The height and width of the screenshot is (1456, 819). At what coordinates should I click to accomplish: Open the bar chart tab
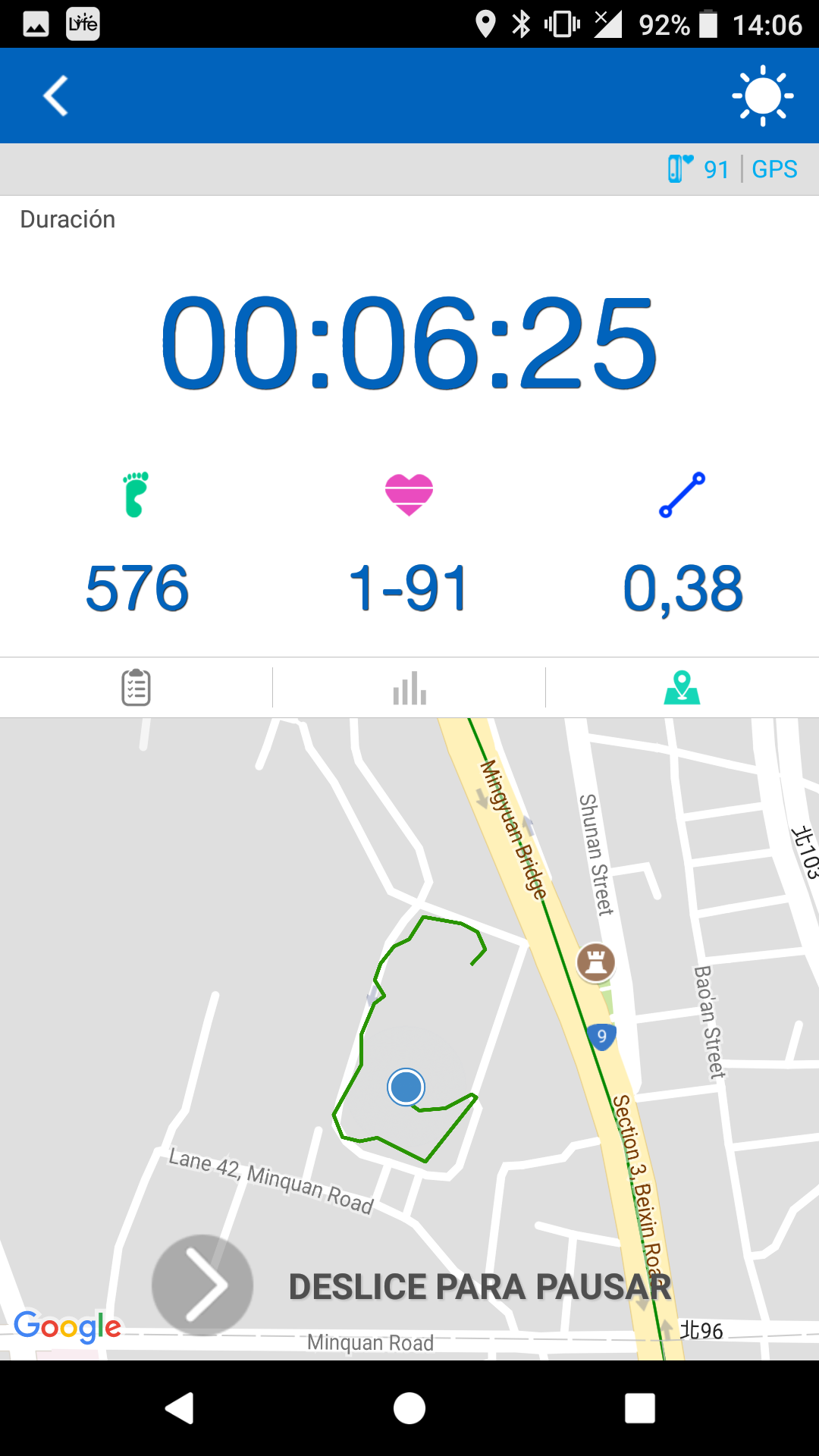409,688
